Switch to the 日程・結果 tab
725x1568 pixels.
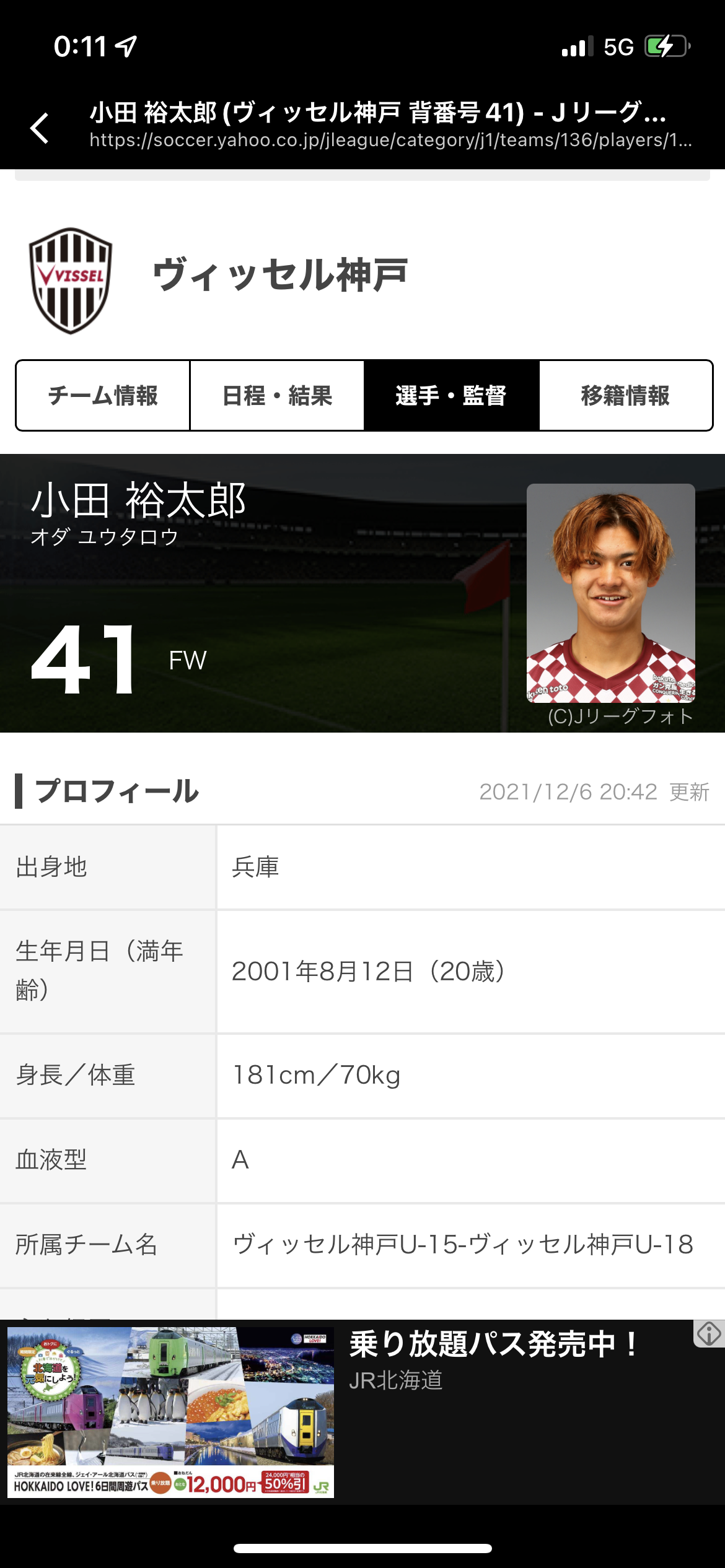click(277, 396)
